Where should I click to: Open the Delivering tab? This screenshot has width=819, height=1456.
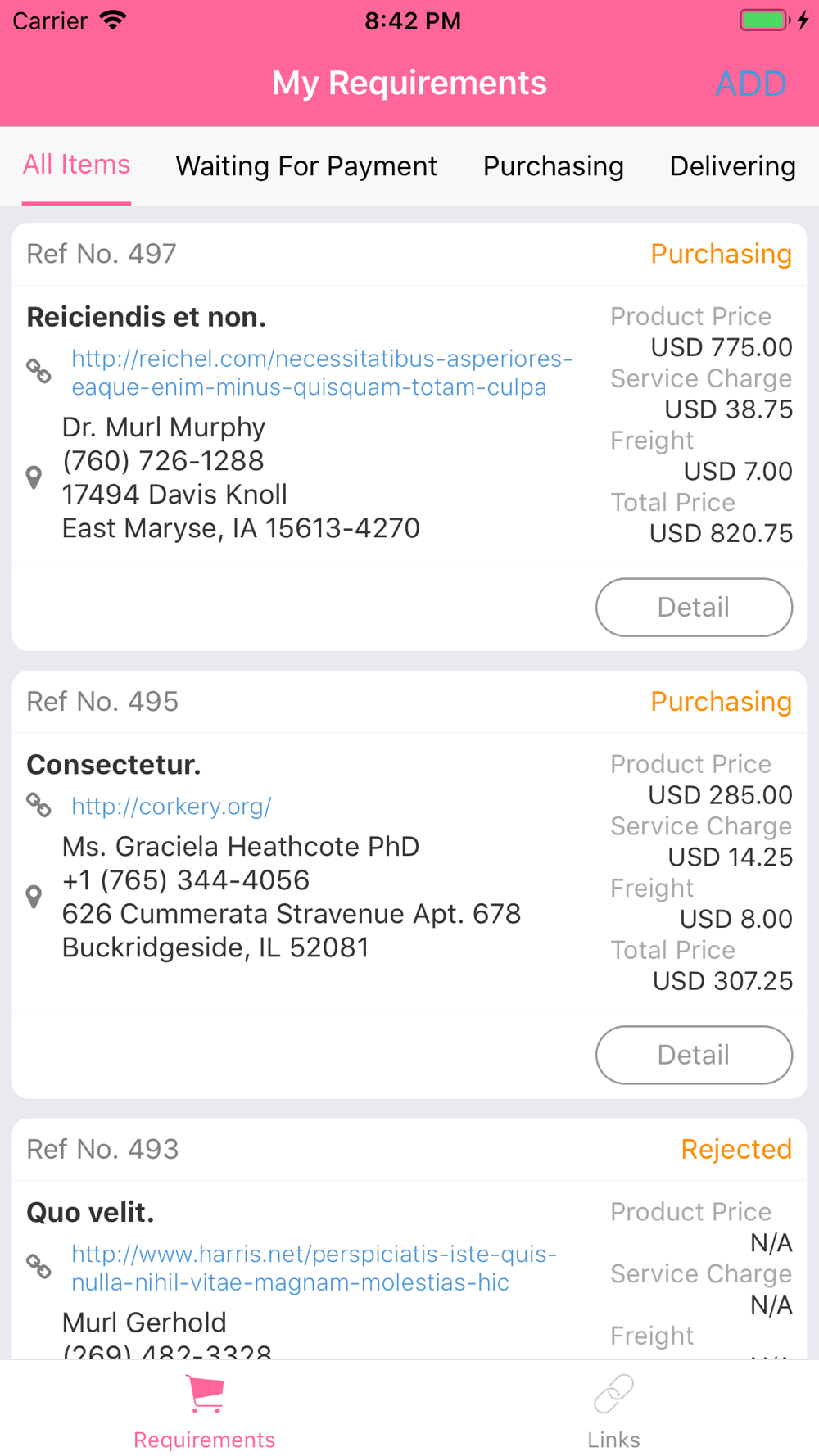[732, 166]
